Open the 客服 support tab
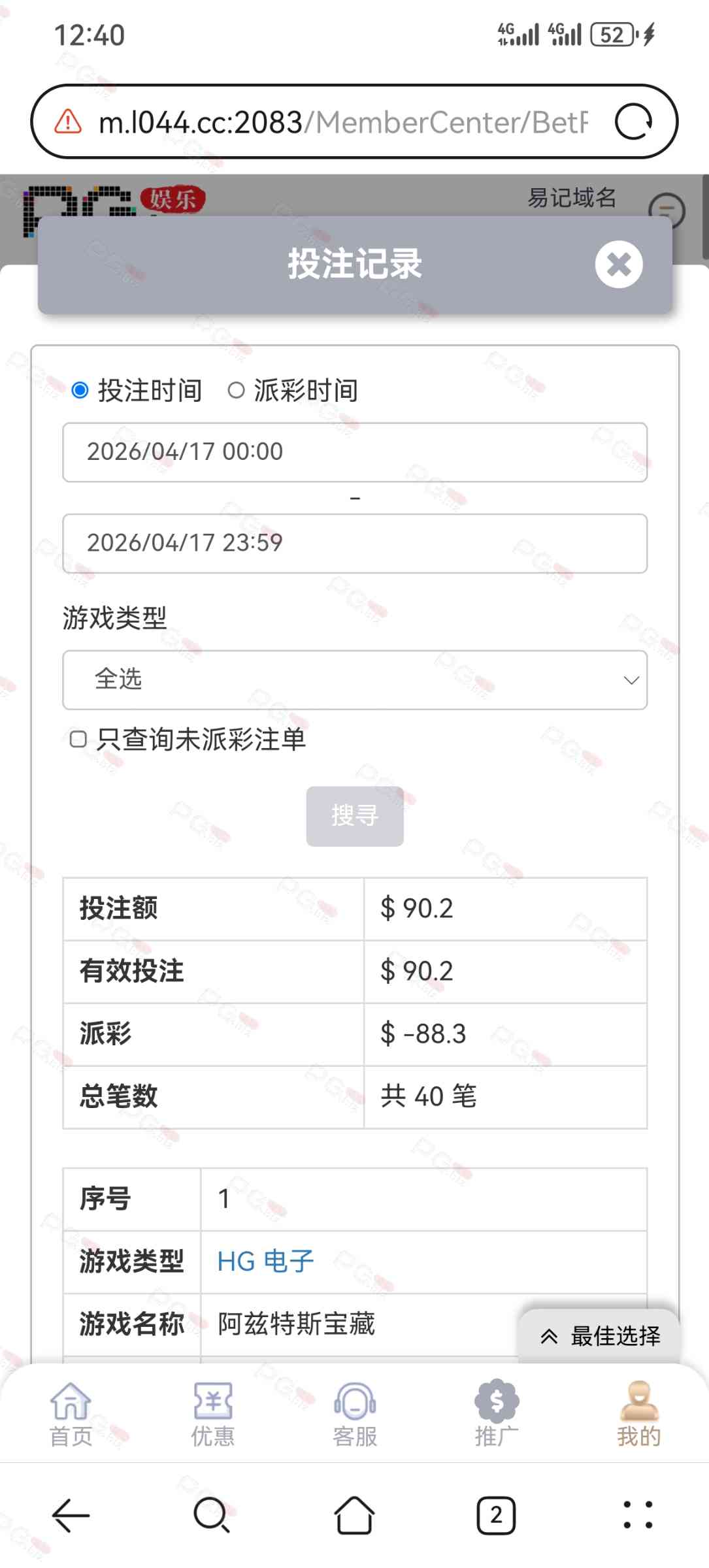The height and width of the screenshot is (1568, 709). (354, 1414)
